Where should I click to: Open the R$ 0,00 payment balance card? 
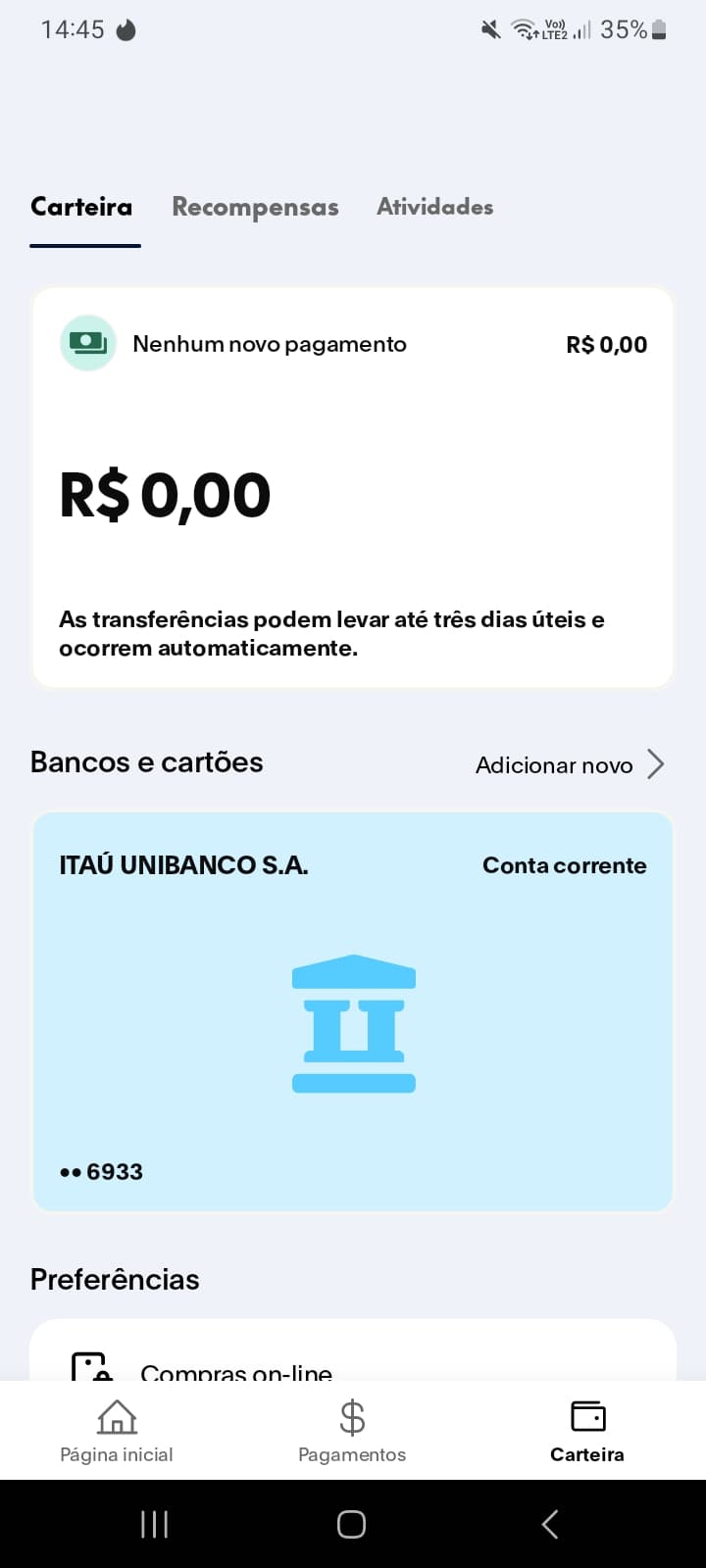[353, 487]
